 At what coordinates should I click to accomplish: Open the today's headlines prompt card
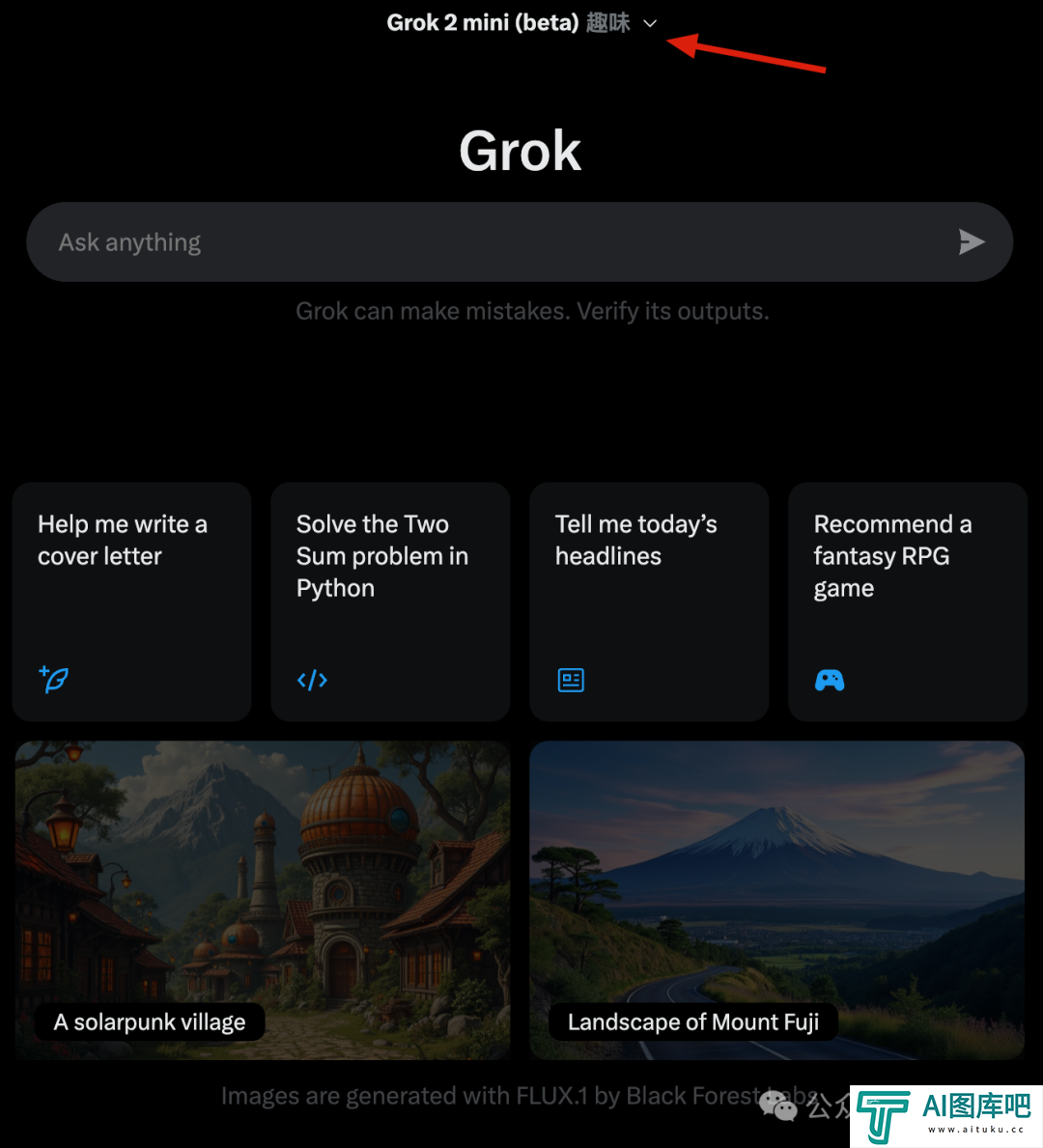(x=649, y=602)
